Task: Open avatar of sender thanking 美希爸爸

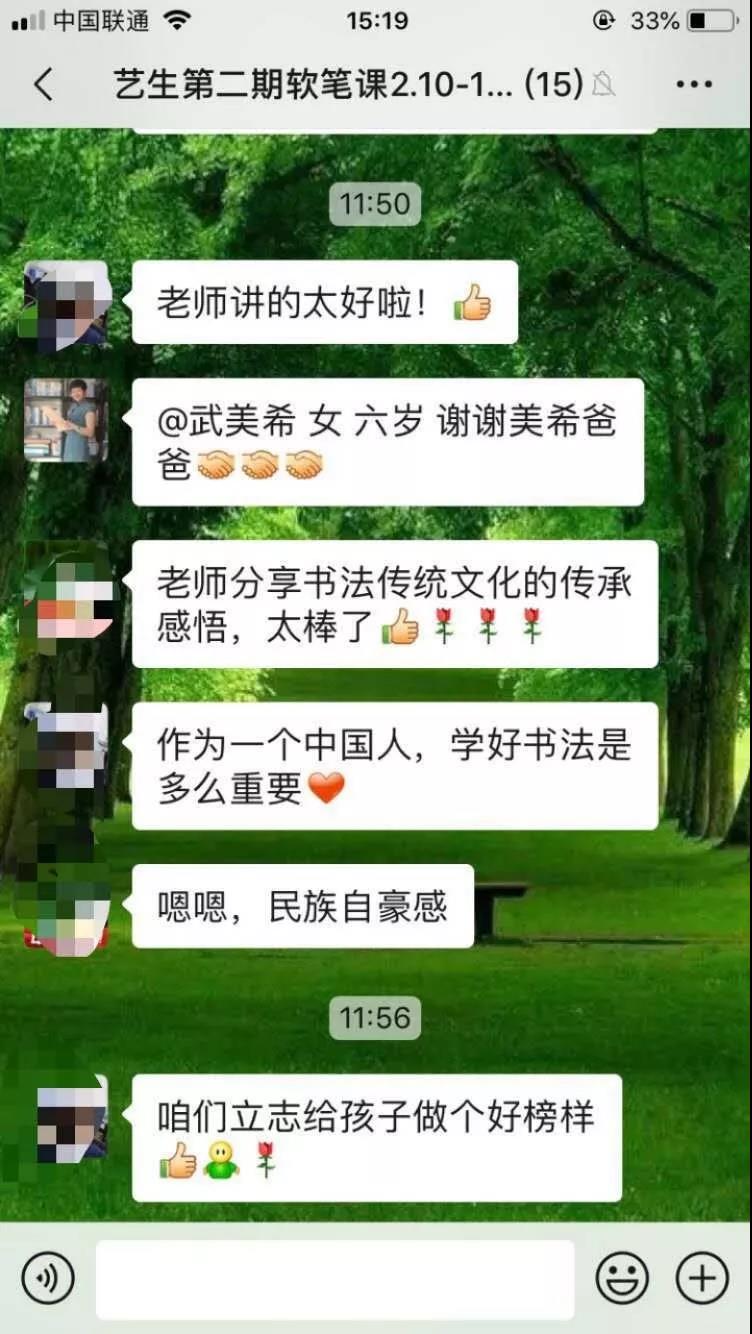Action: 66,420
